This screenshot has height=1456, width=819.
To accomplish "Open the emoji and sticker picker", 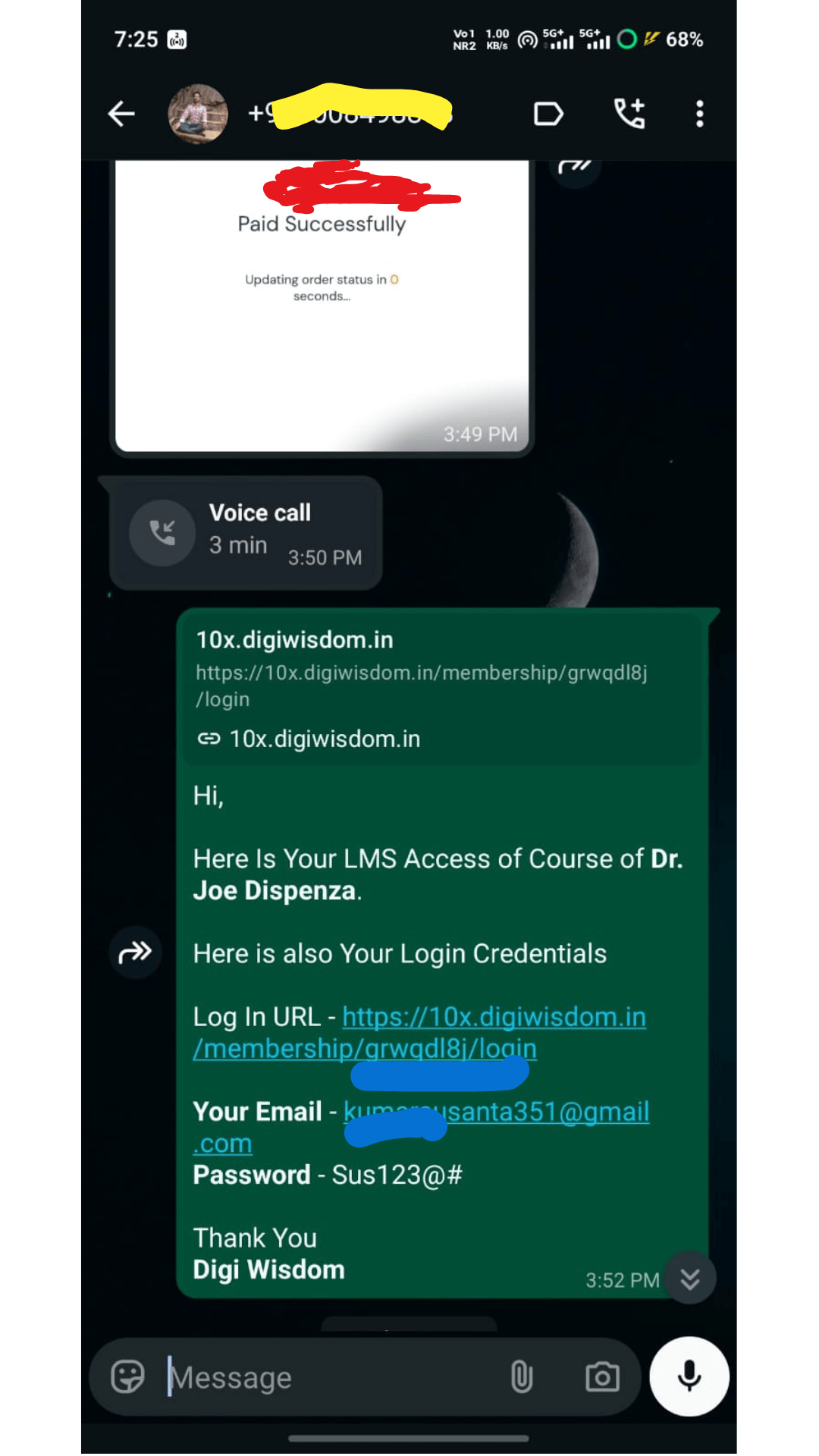I will tap(127, 1376).
